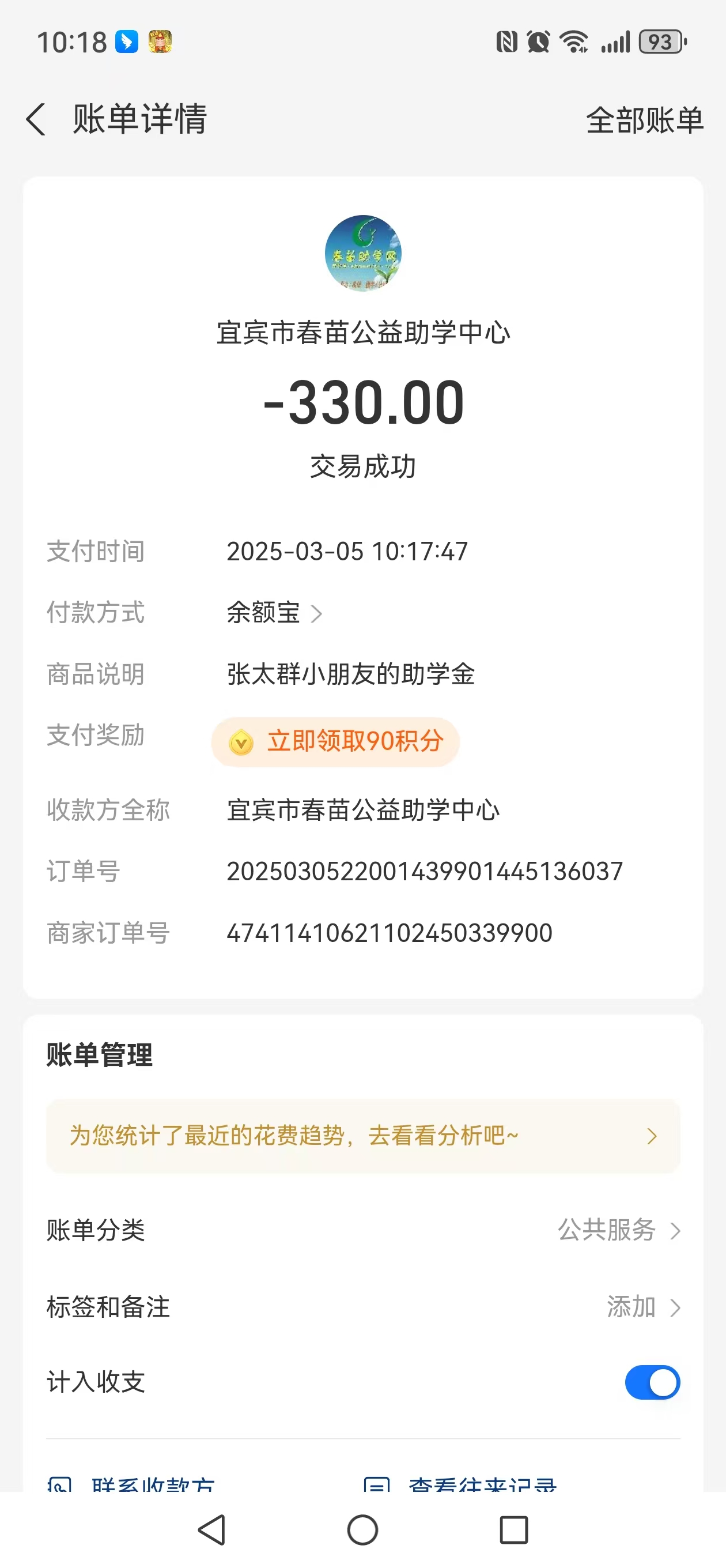
Task: Go back using the top-left arrow
Action: (x=36, y=119)
